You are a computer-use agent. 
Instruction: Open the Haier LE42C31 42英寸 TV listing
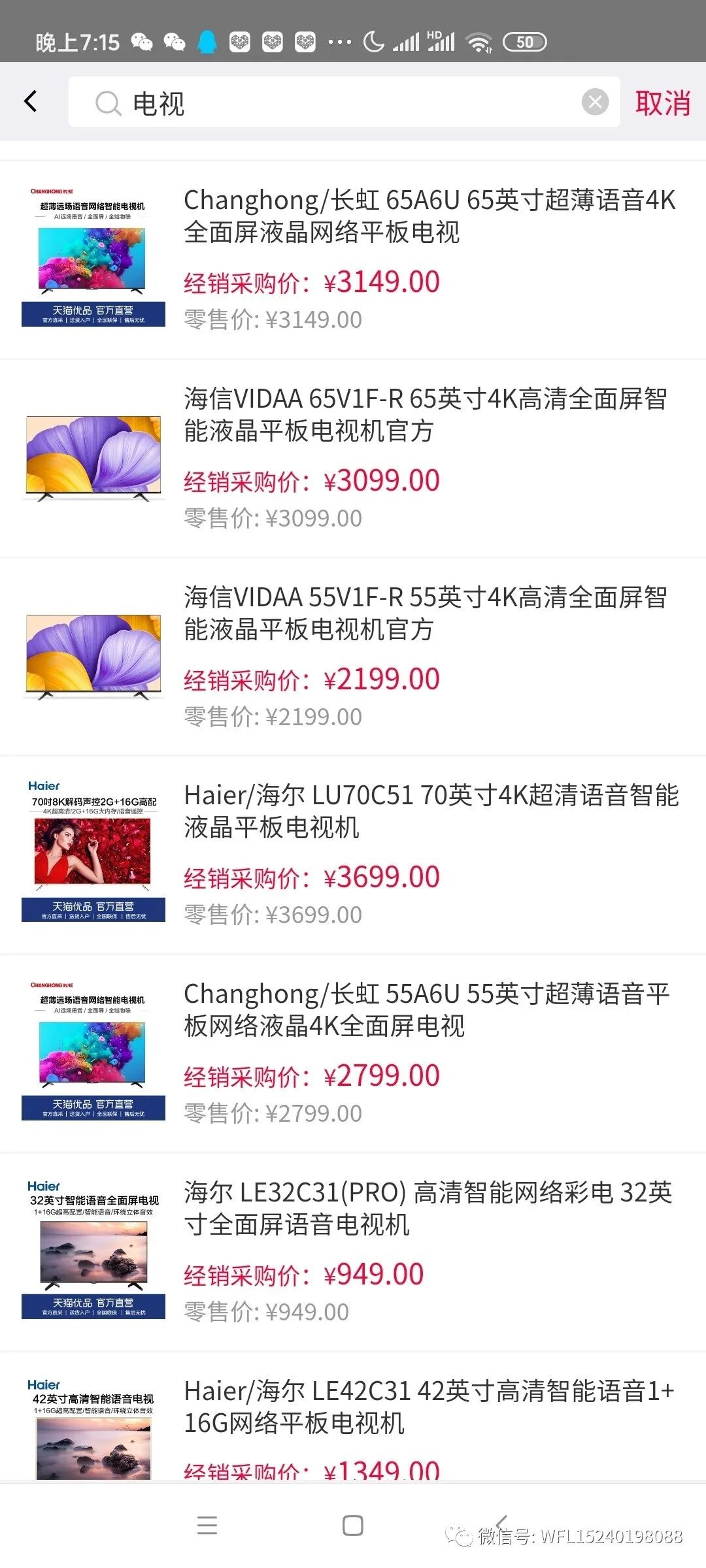(x=428, y=1407)
